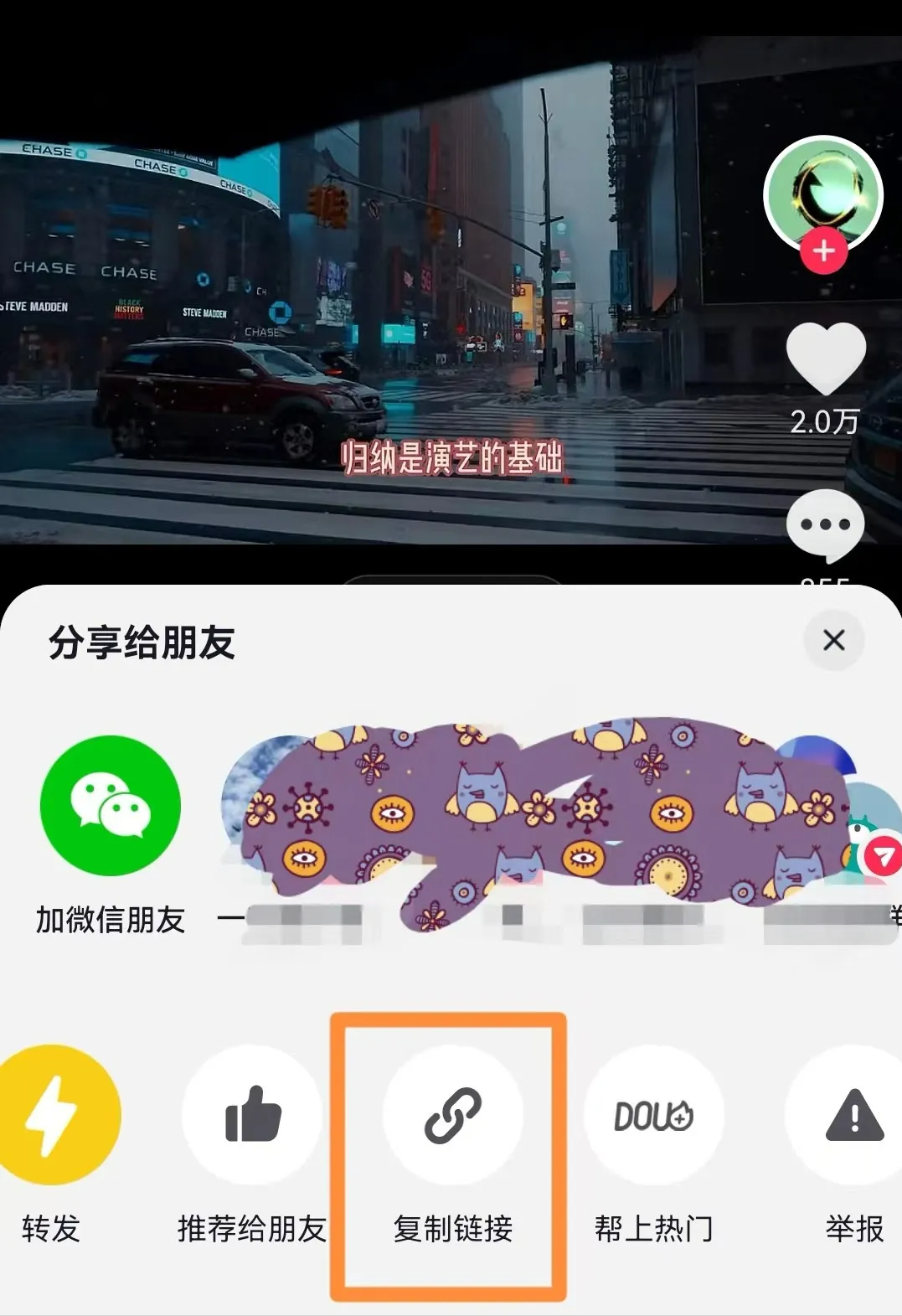Open the comments bubble
Image resolution: width=902 pixels, height=1316 pixels.
[x=825, y=525]
